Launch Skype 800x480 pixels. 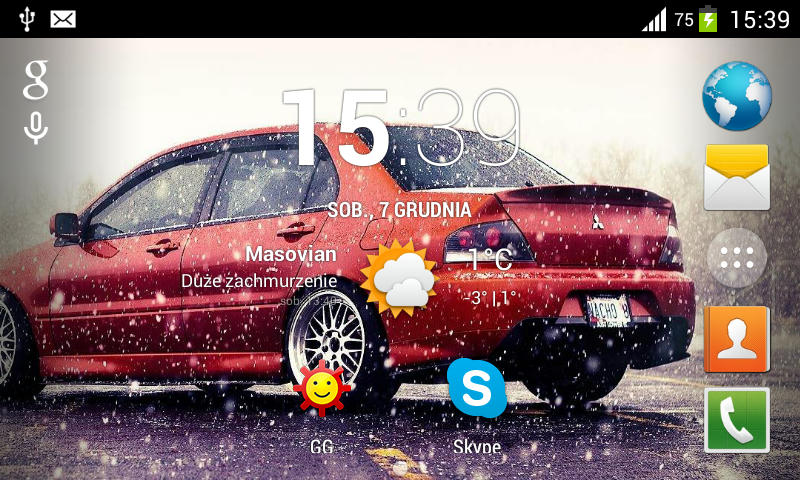[477, 388]
